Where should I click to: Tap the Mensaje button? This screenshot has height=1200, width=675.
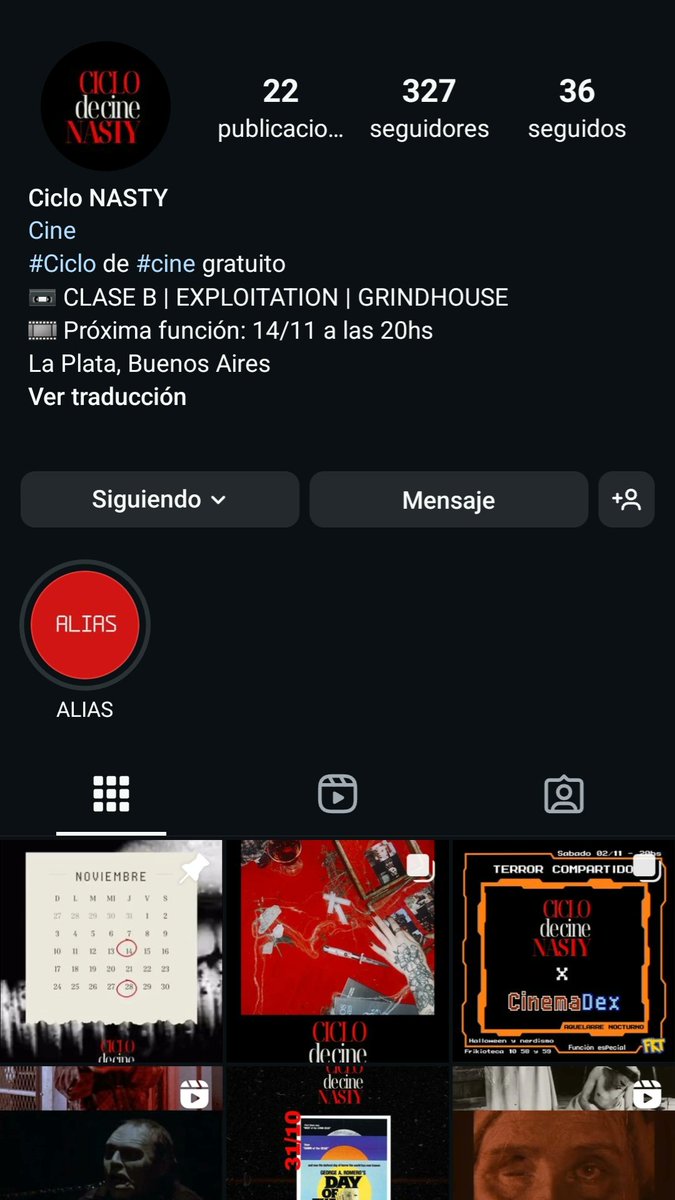[448, 499]
